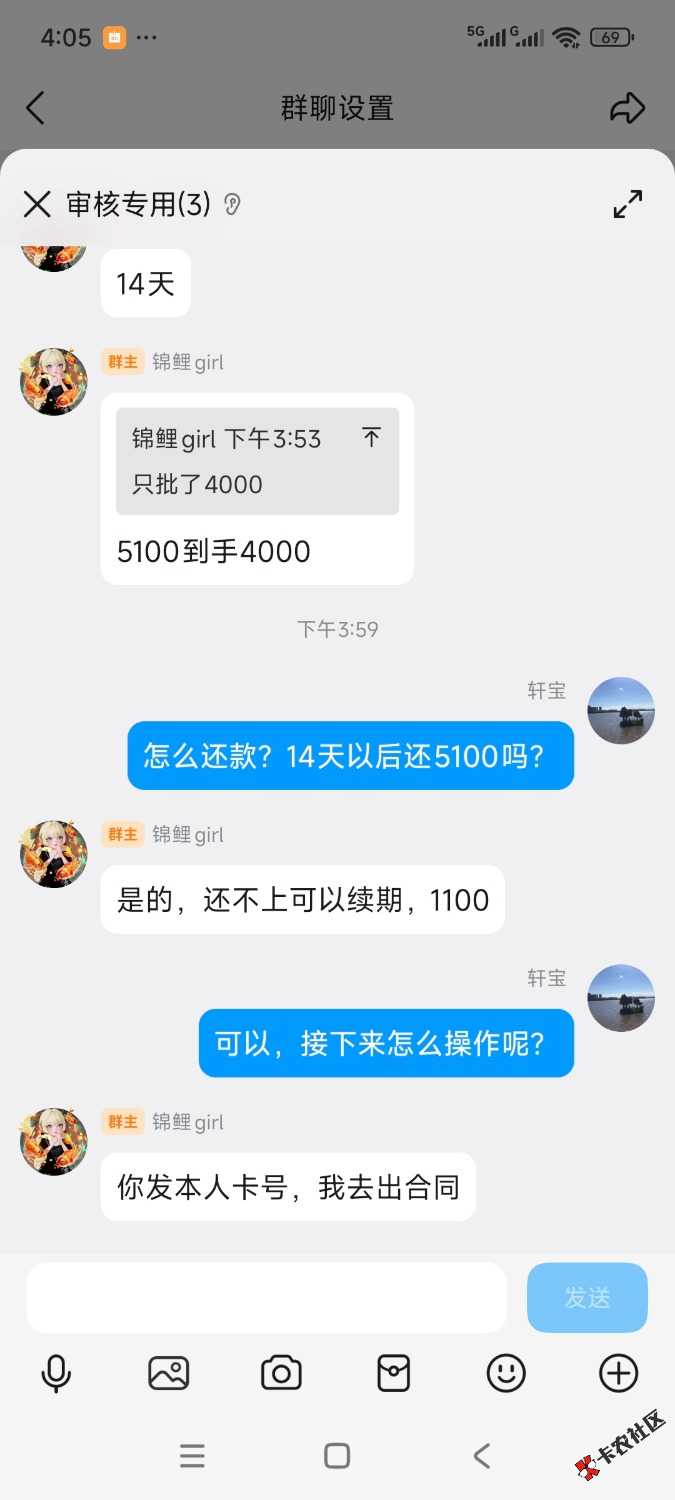Go back from 群聊设置
The width and height of the screenshot is (675, 1500).
[x=36, y=108]
